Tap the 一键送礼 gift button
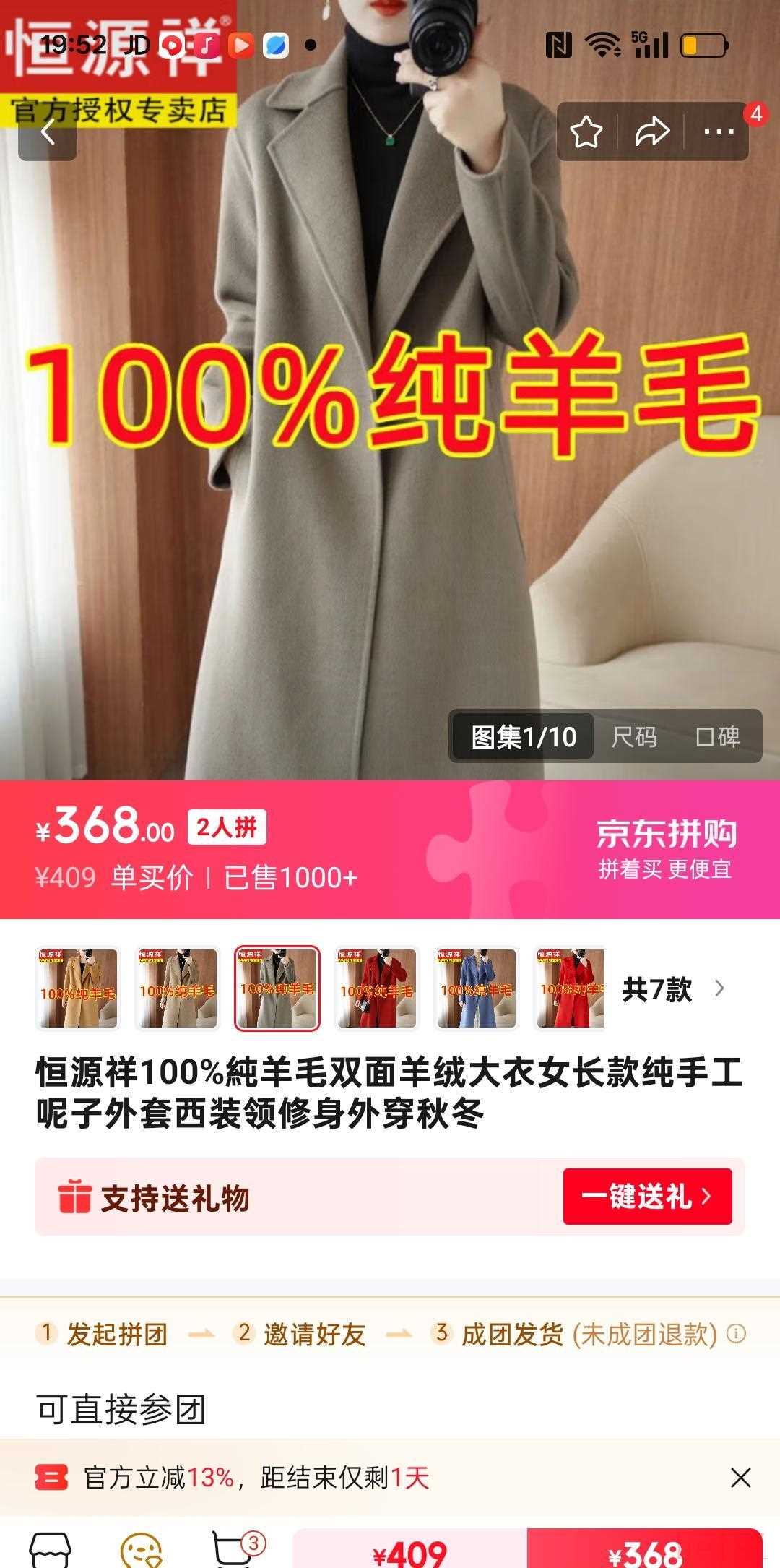Image resolution: width=780 pixels, height=1568 pixels. click(647, 1196)
